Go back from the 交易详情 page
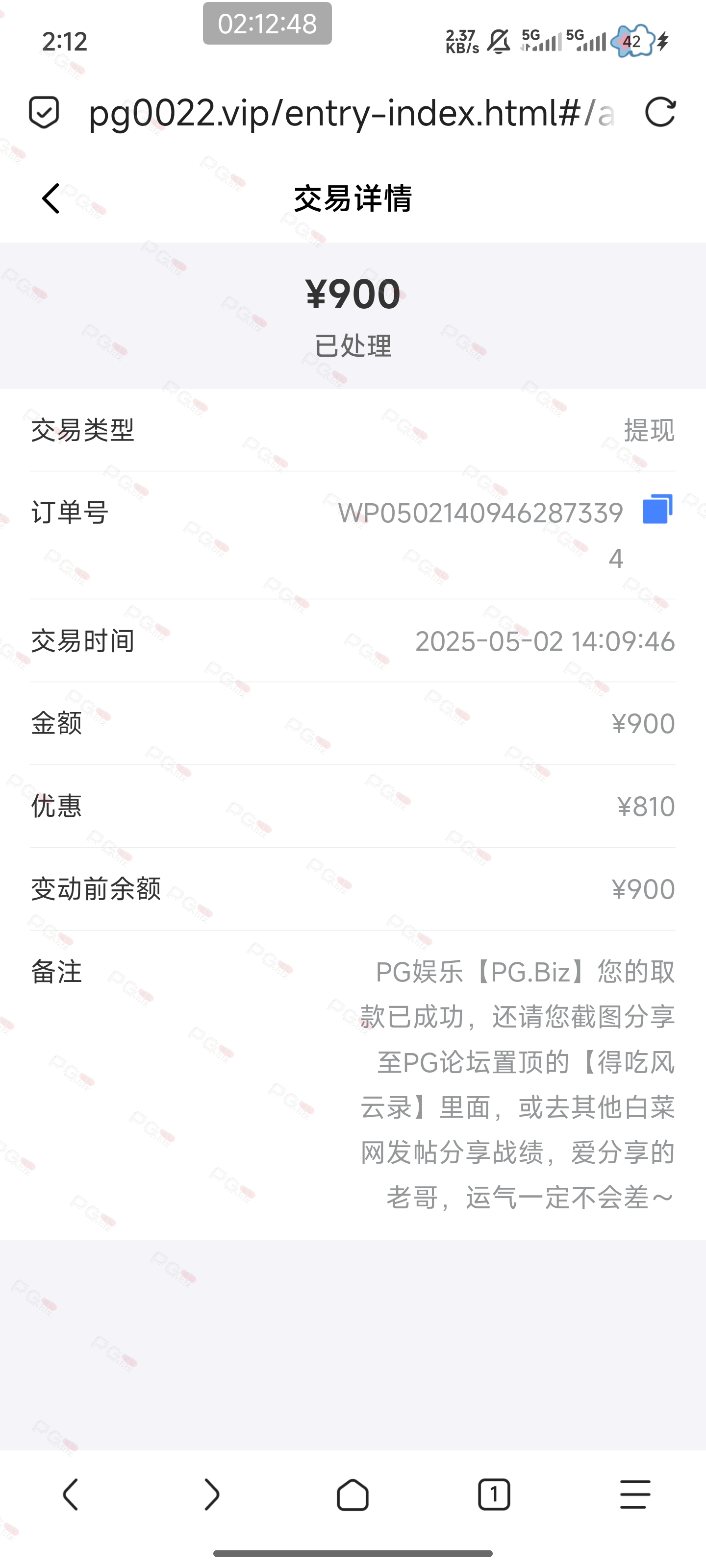 pyautogui.click(x=51, y=198)
